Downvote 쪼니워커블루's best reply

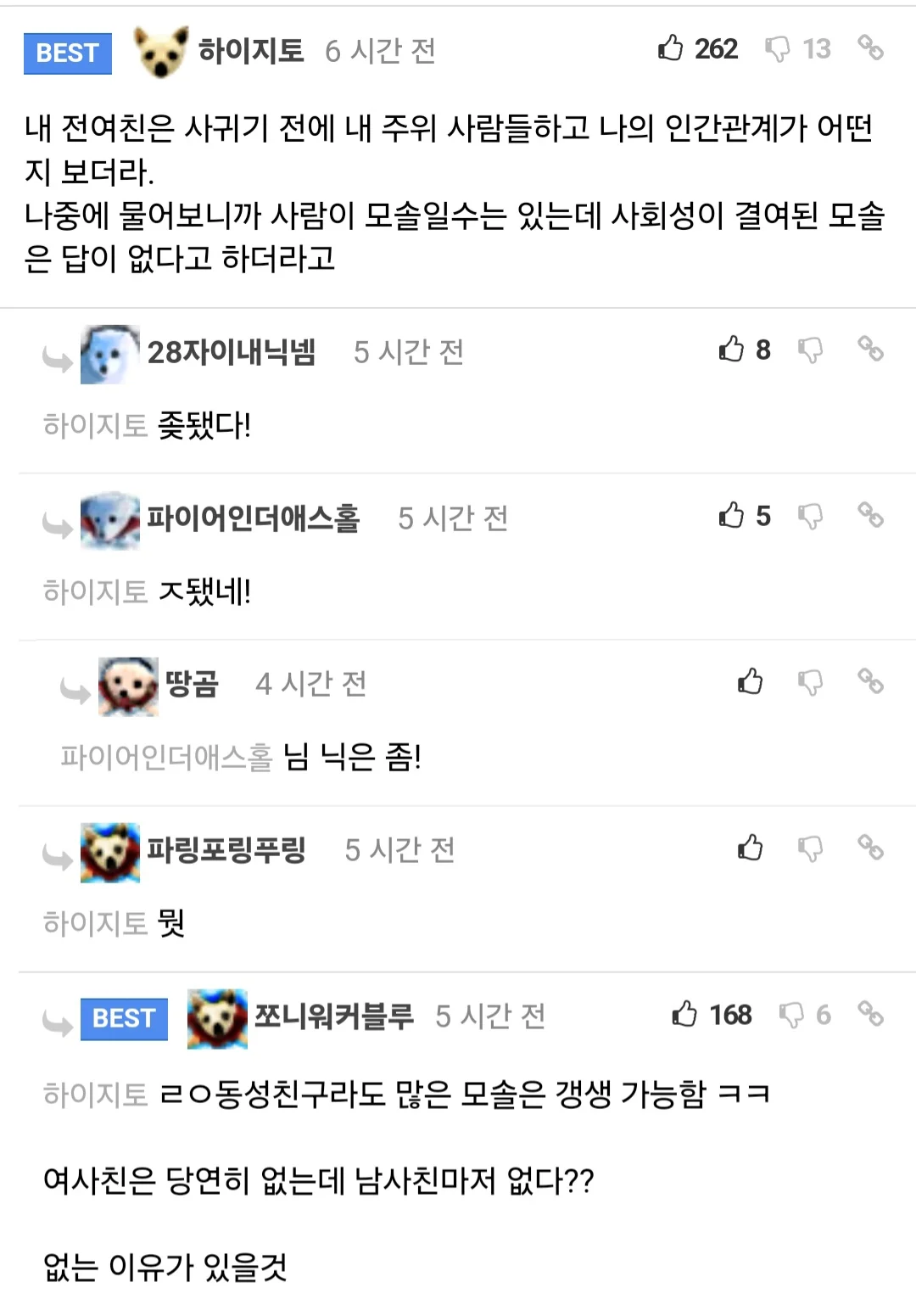tap(790, 1015)
